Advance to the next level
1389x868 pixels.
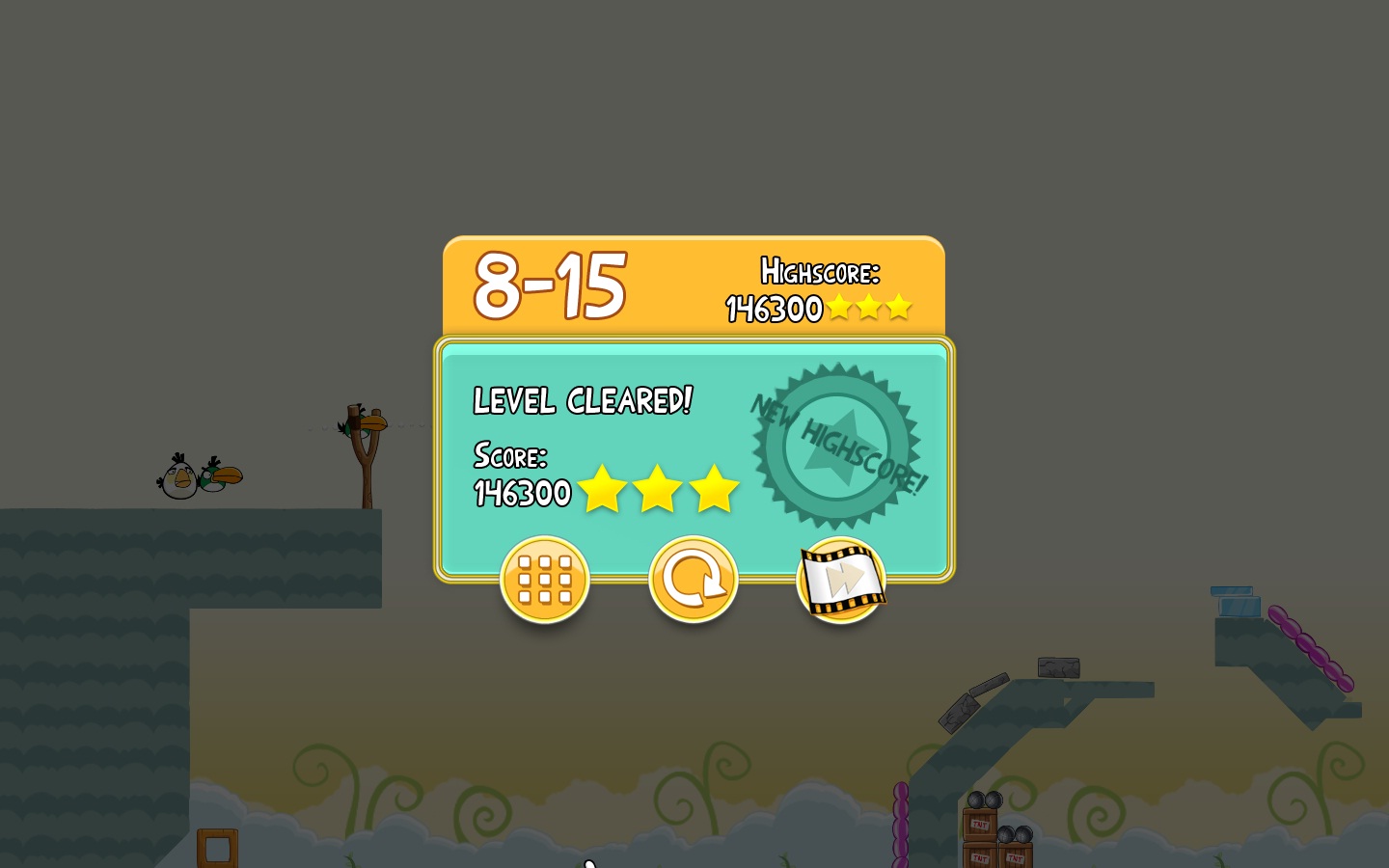pyautogui.click(x=840, y=580)
